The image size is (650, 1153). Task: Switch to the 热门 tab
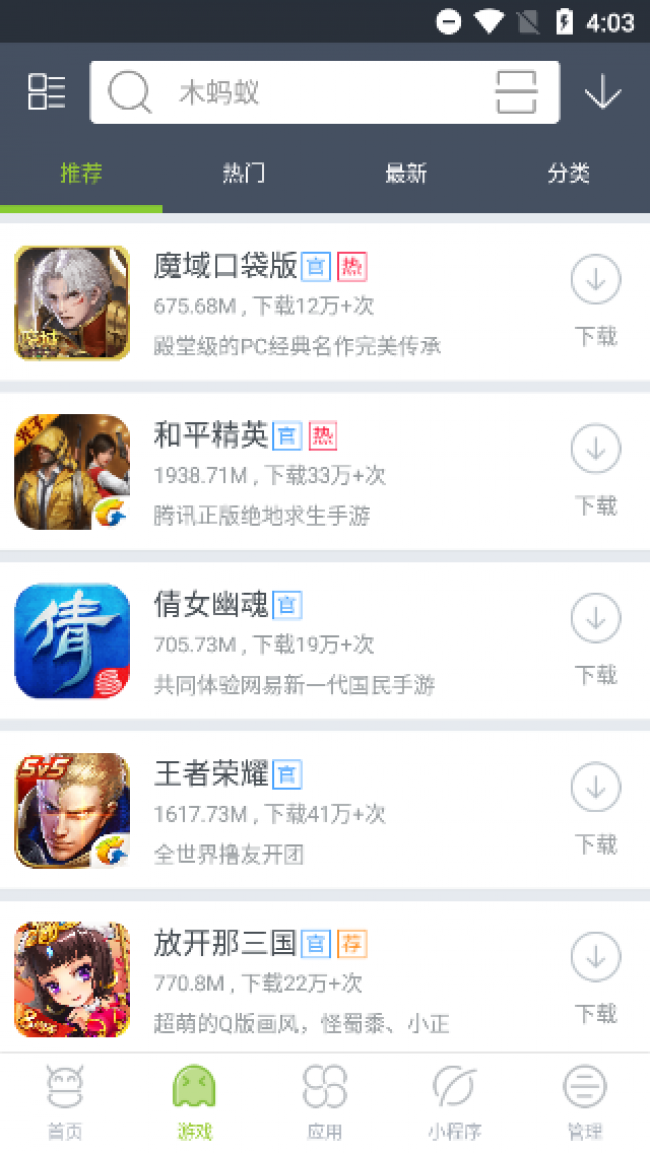243,174
